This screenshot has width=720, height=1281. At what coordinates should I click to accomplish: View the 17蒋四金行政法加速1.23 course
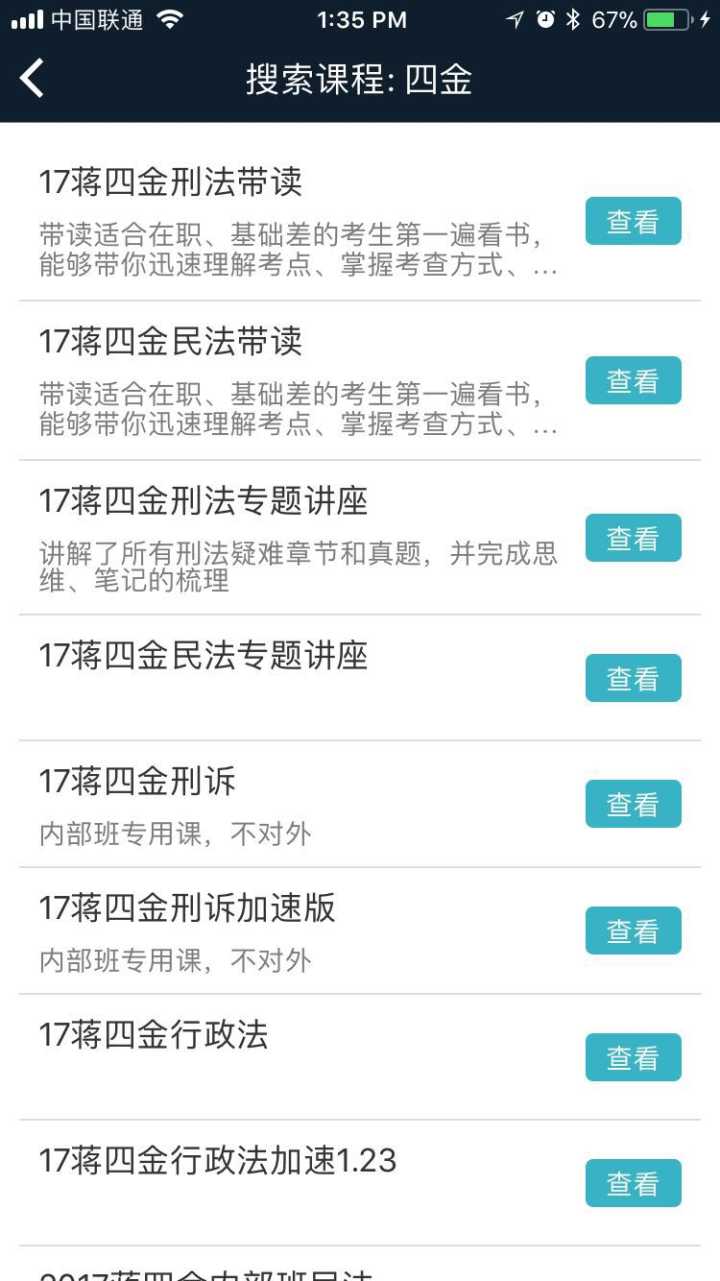click(x=632, y=1183)
